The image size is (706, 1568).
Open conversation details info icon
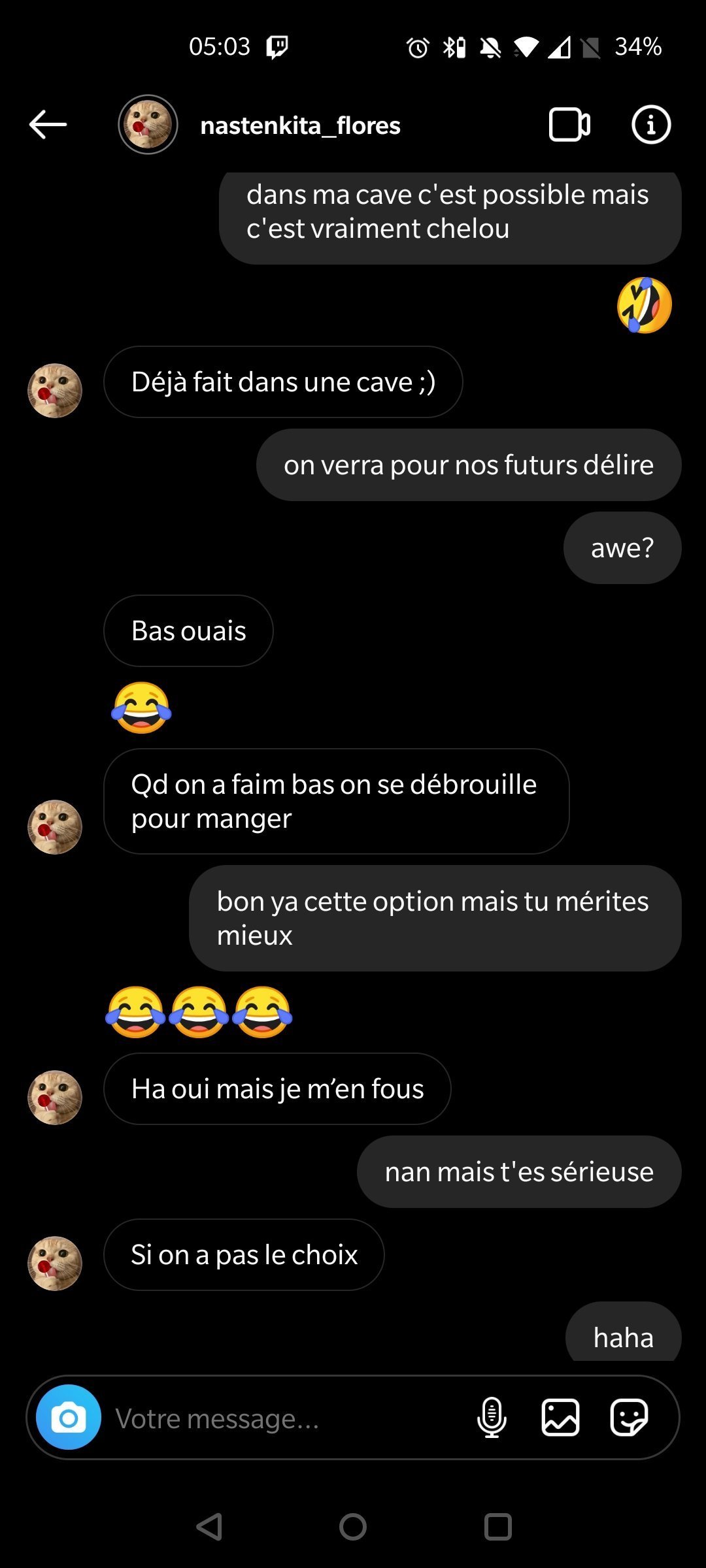650,124
